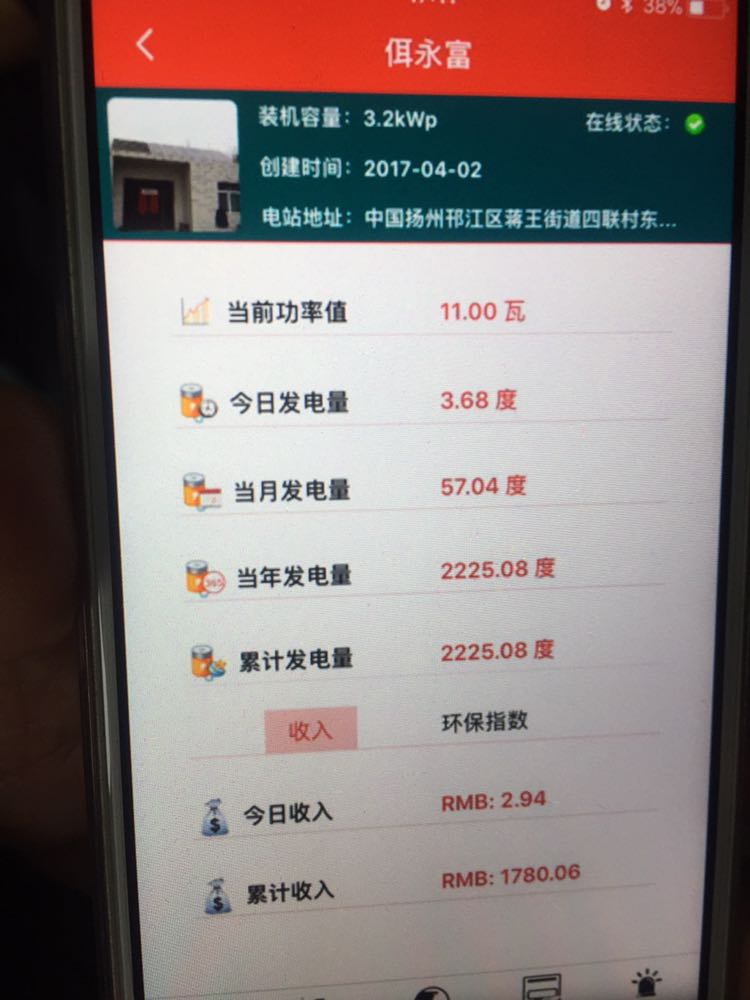
Task: Open the power station photo thumbnail
Action: (x=172, y=165)
